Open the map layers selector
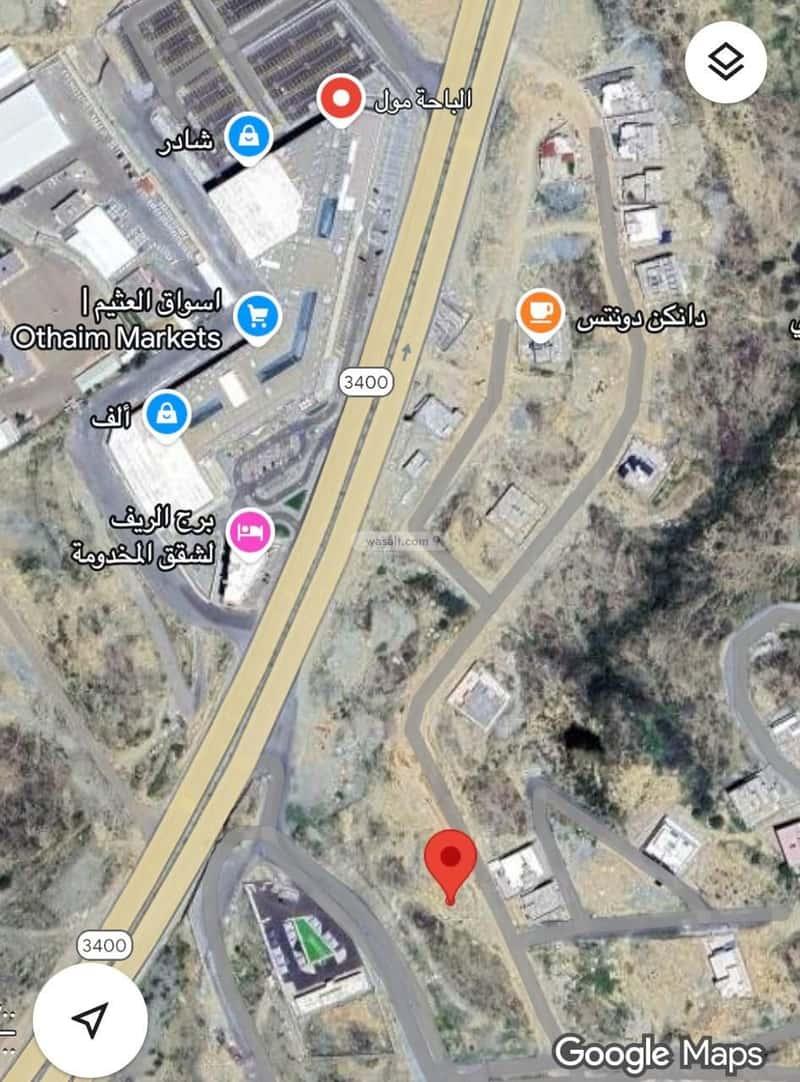Screen dimensions: 800x1082 [726, 62]
